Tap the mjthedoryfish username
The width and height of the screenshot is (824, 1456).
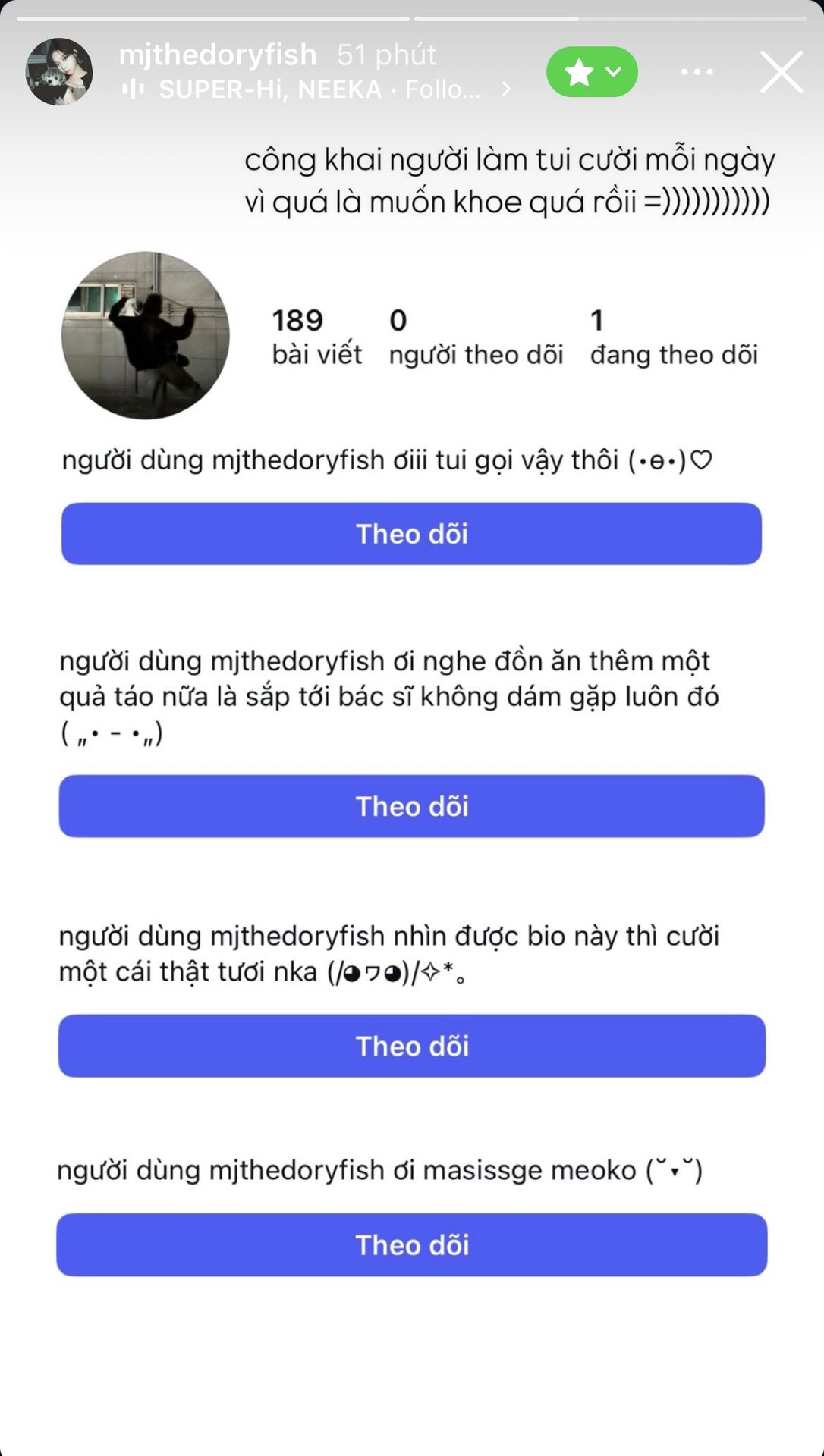click(218, 55)
